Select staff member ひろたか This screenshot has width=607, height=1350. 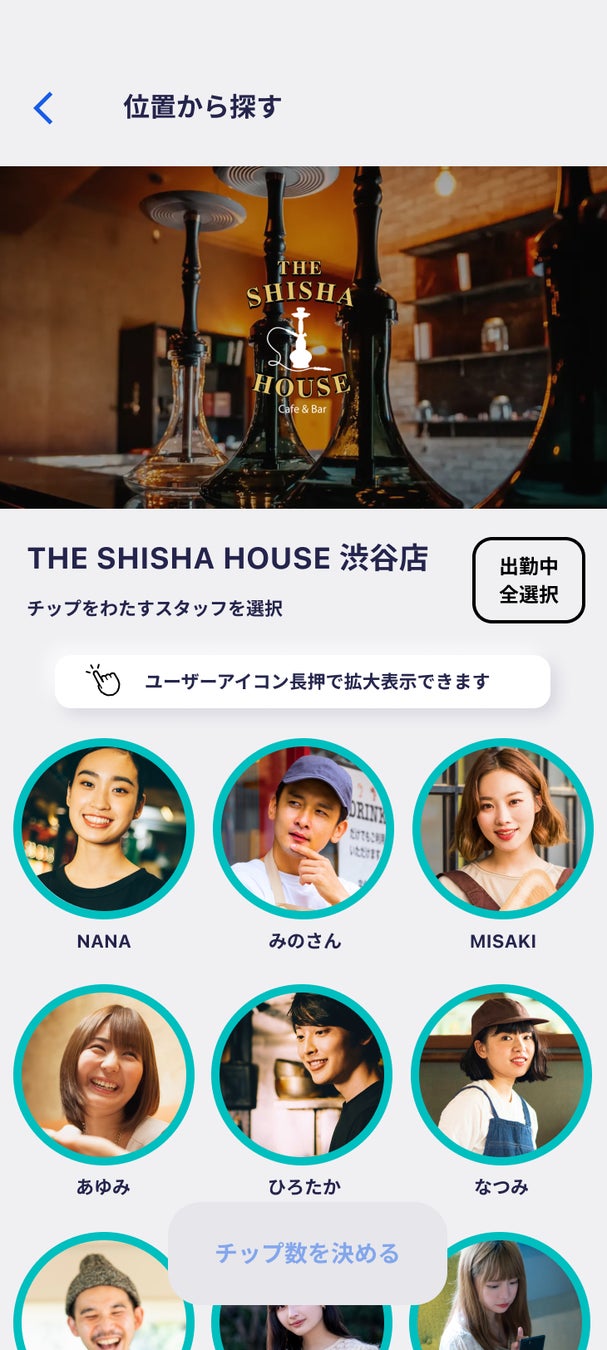[303, 1075]
